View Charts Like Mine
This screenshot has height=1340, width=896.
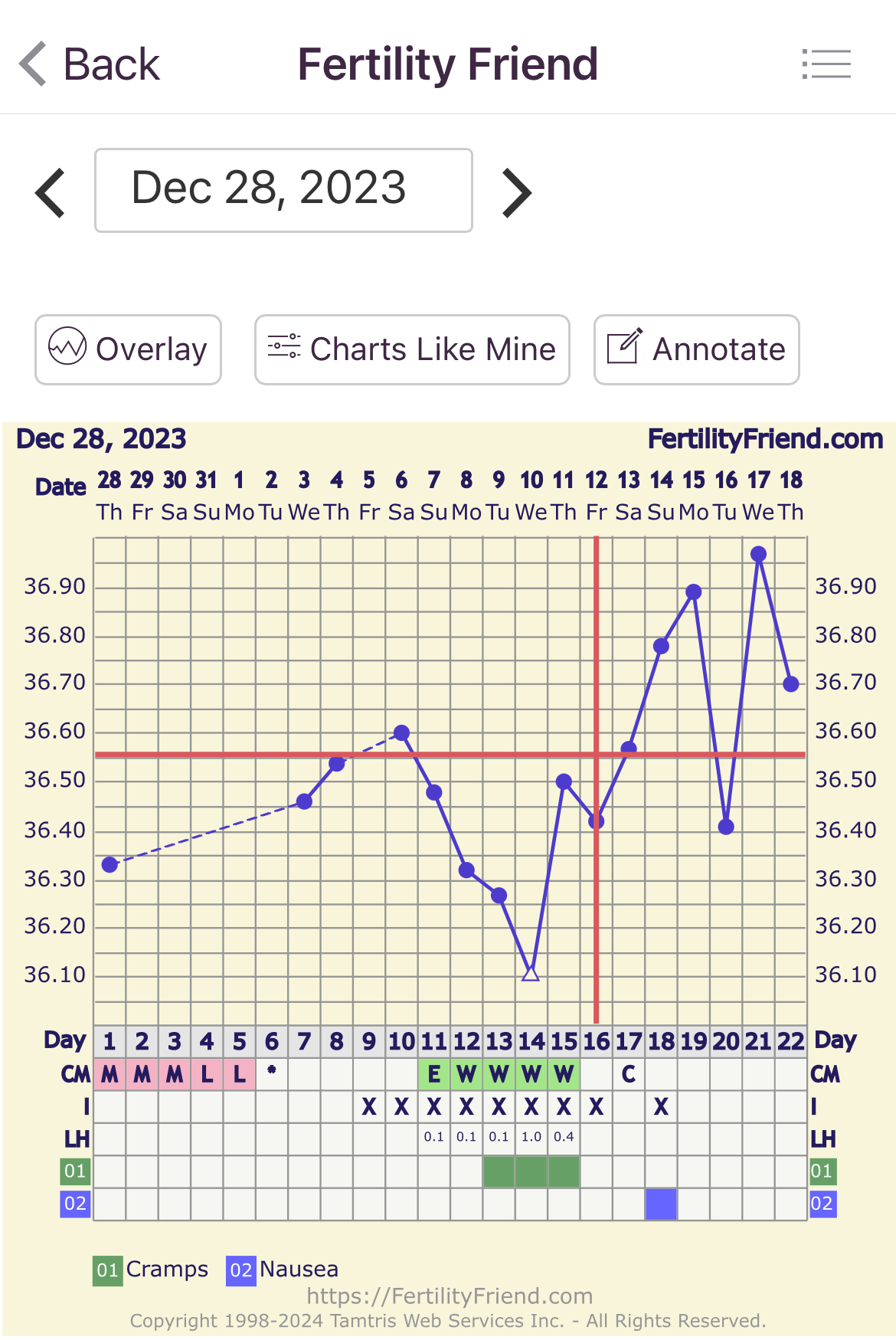pyautogui.click(x=412, y=349)
